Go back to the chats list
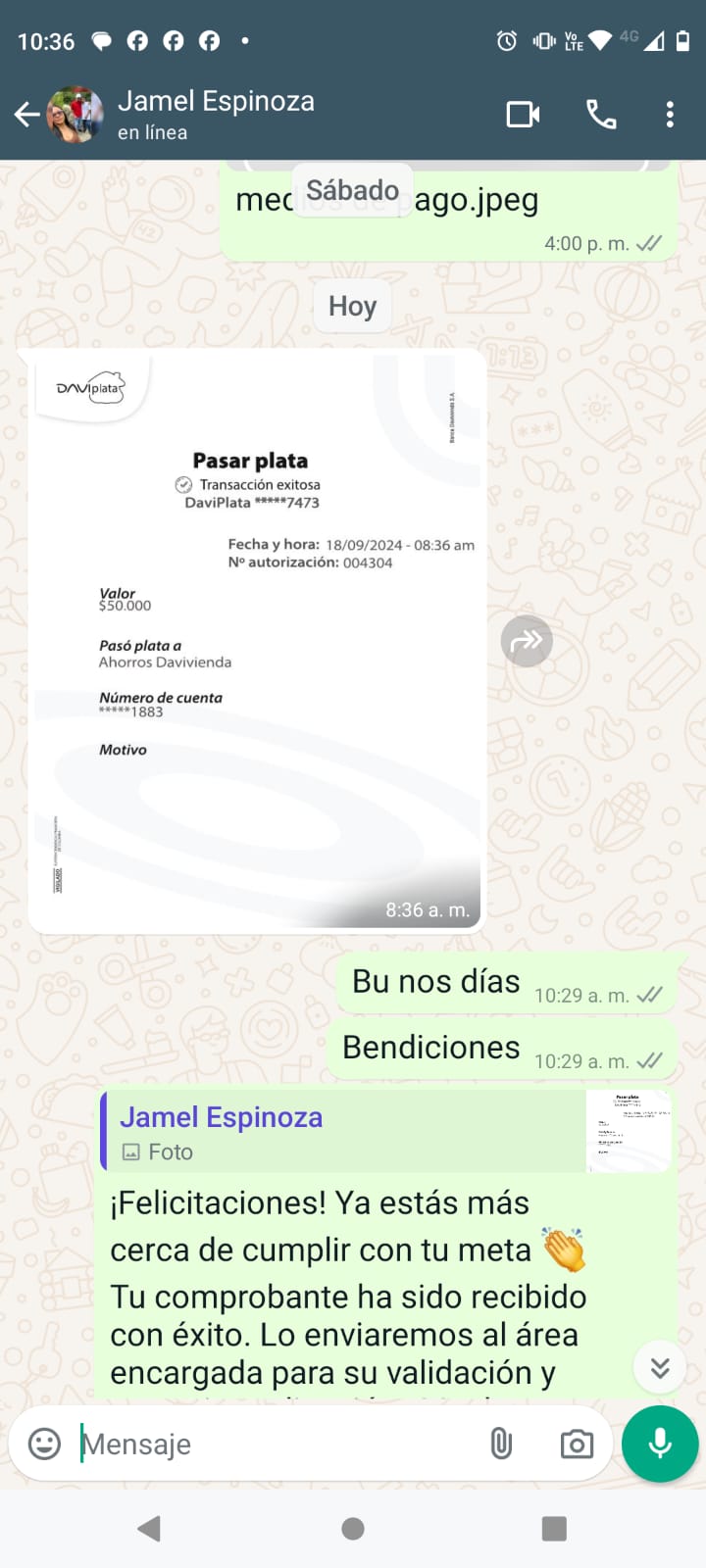This screenshot has width=706, height=1568. coord(26,115)
